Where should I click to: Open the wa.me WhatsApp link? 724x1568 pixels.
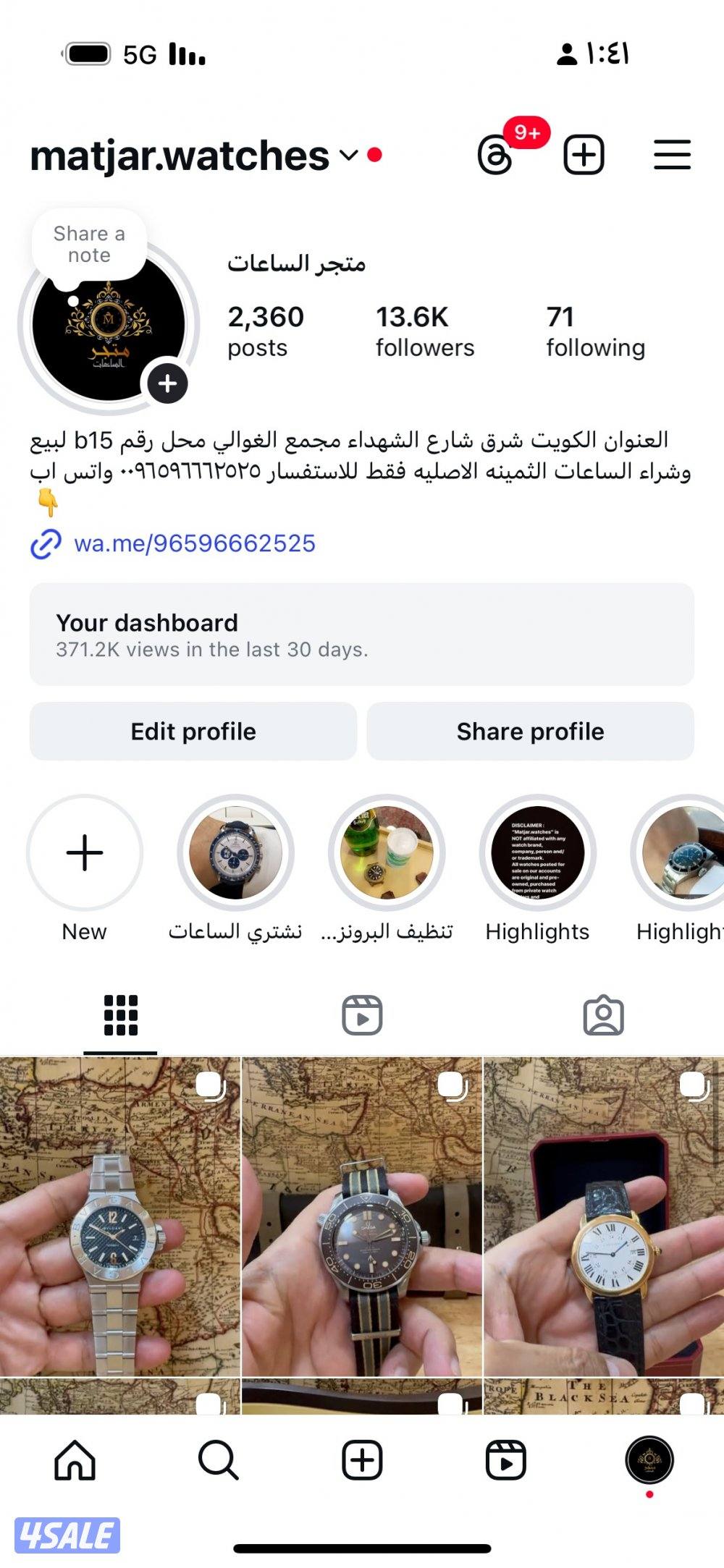pos(195,544)
